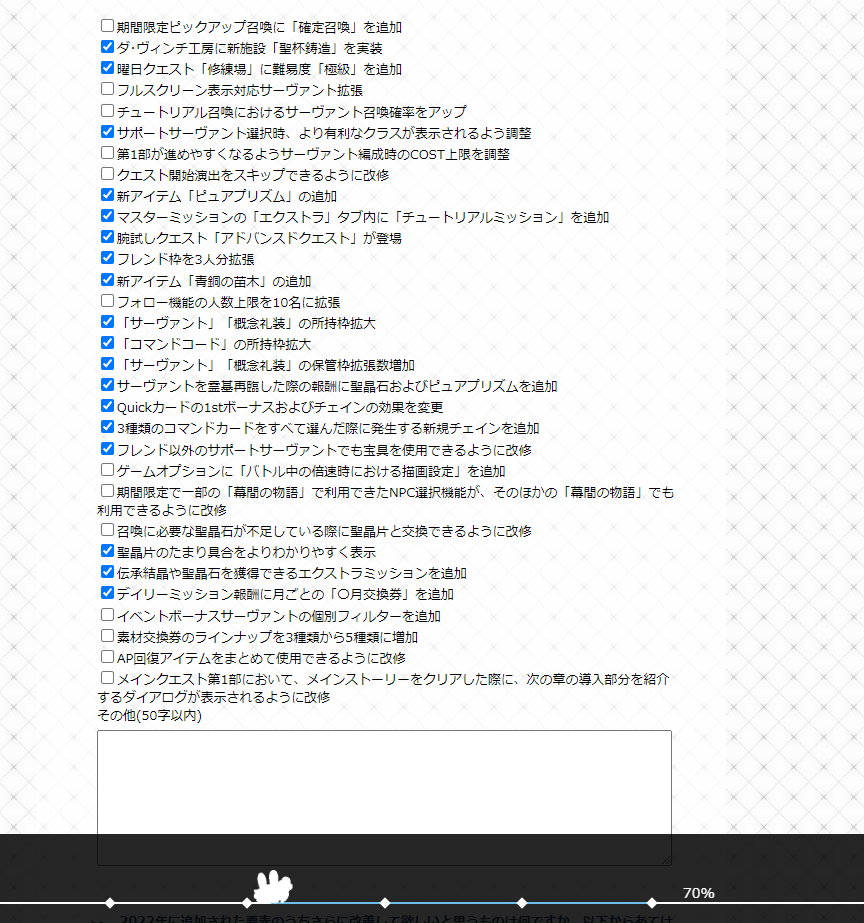The image size is (864, 923).
Task: Uncheck 新アイテム「ピュアプリズム」の追加
Action: click(x=108, y=195)
